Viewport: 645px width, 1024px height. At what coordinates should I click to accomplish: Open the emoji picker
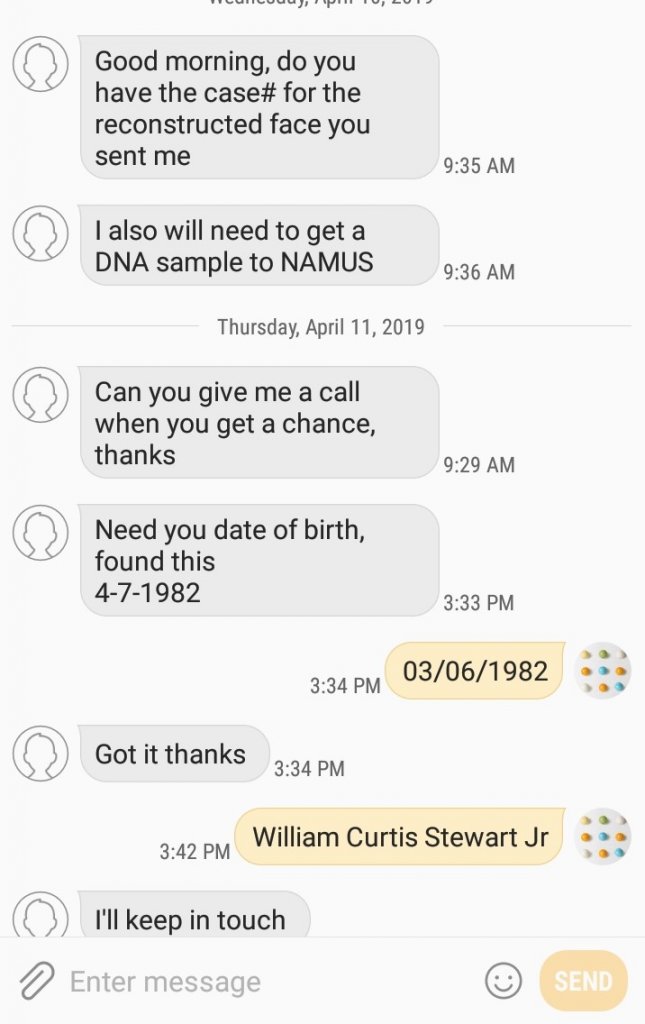(x=504, y=981)
